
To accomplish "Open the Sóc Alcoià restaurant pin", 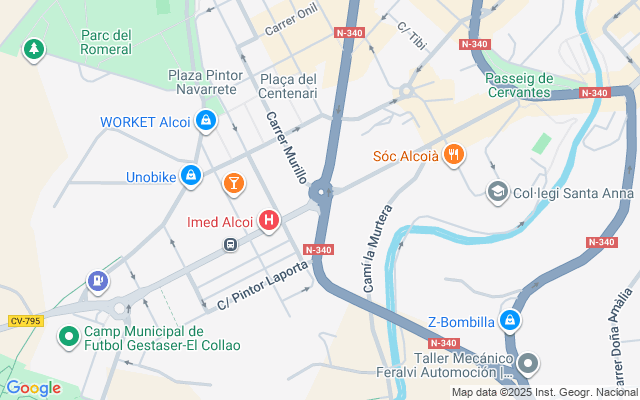I will [x=454, y=155].
